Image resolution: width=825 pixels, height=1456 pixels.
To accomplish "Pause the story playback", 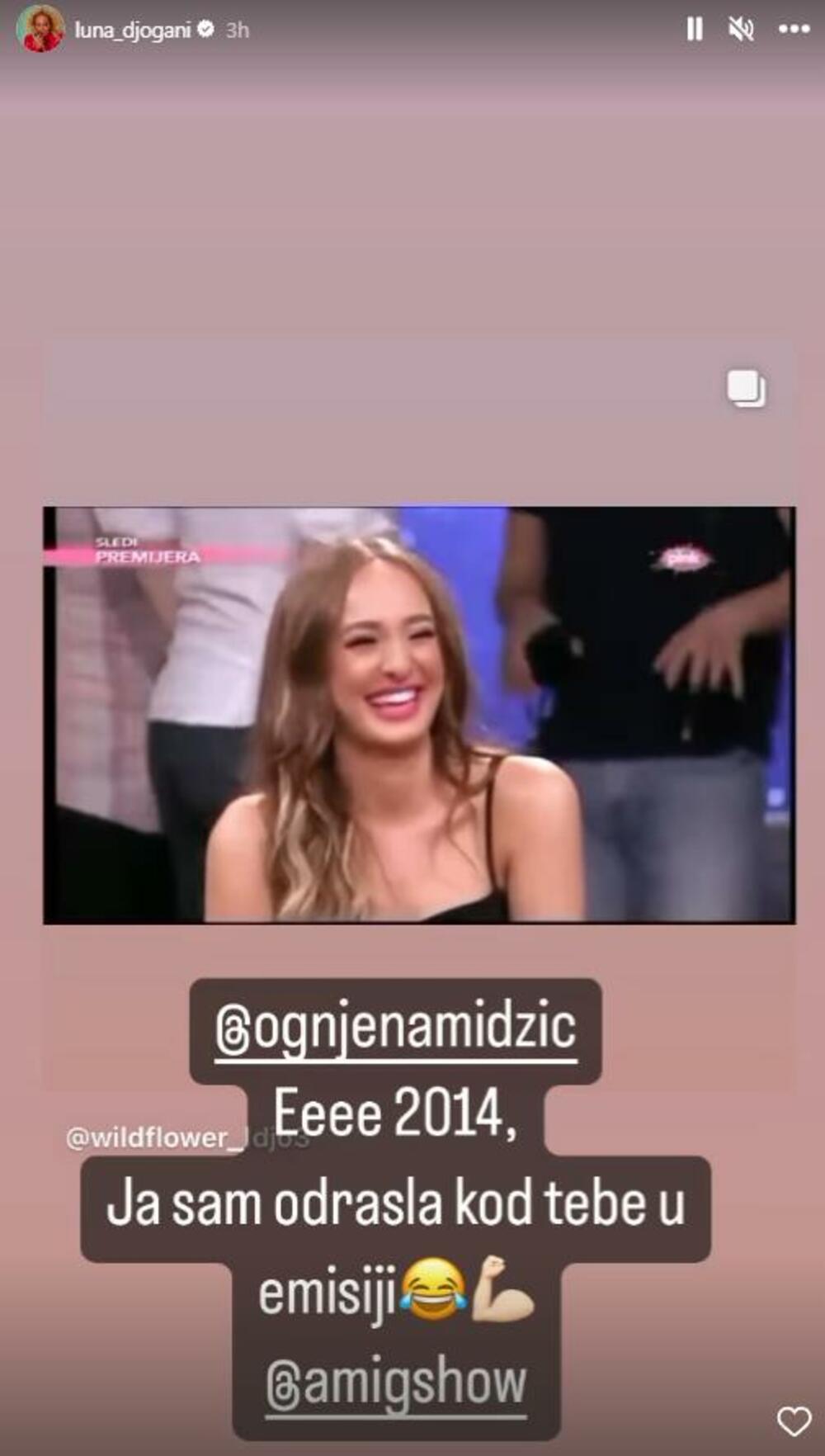I will [695, 30].
